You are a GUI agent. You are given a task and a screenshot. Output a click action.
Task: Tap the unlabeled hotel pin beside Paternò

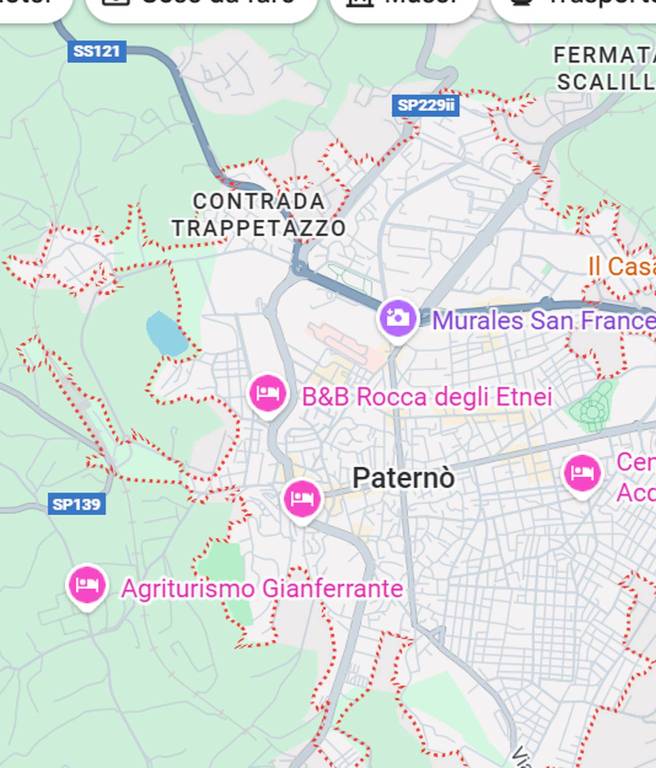click(x=301, y=498)
